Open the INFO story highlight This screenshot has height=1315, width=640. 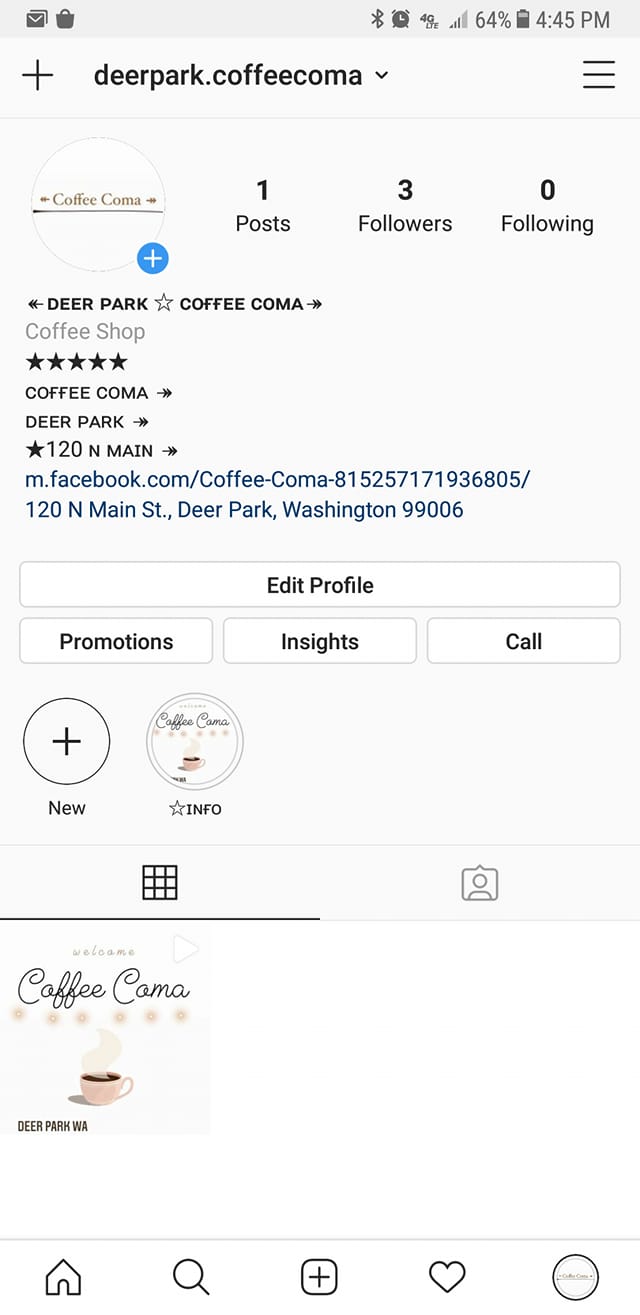[x=195, y=742]
